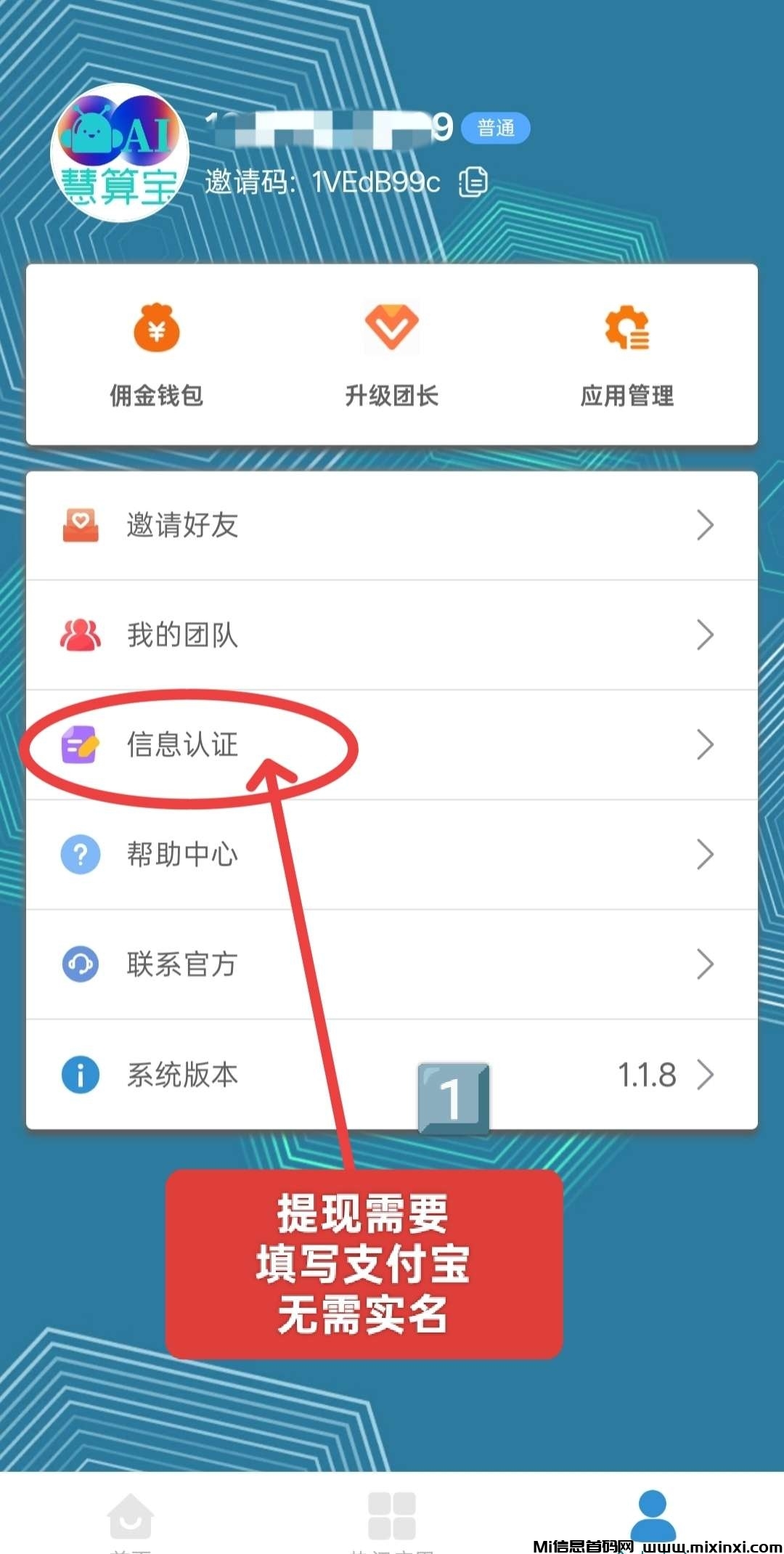Image resolution: width=784 pixels, height=1554 pixels.
Task: Check 系统版本 1.1.8 row
Action: pos(391,1075)
